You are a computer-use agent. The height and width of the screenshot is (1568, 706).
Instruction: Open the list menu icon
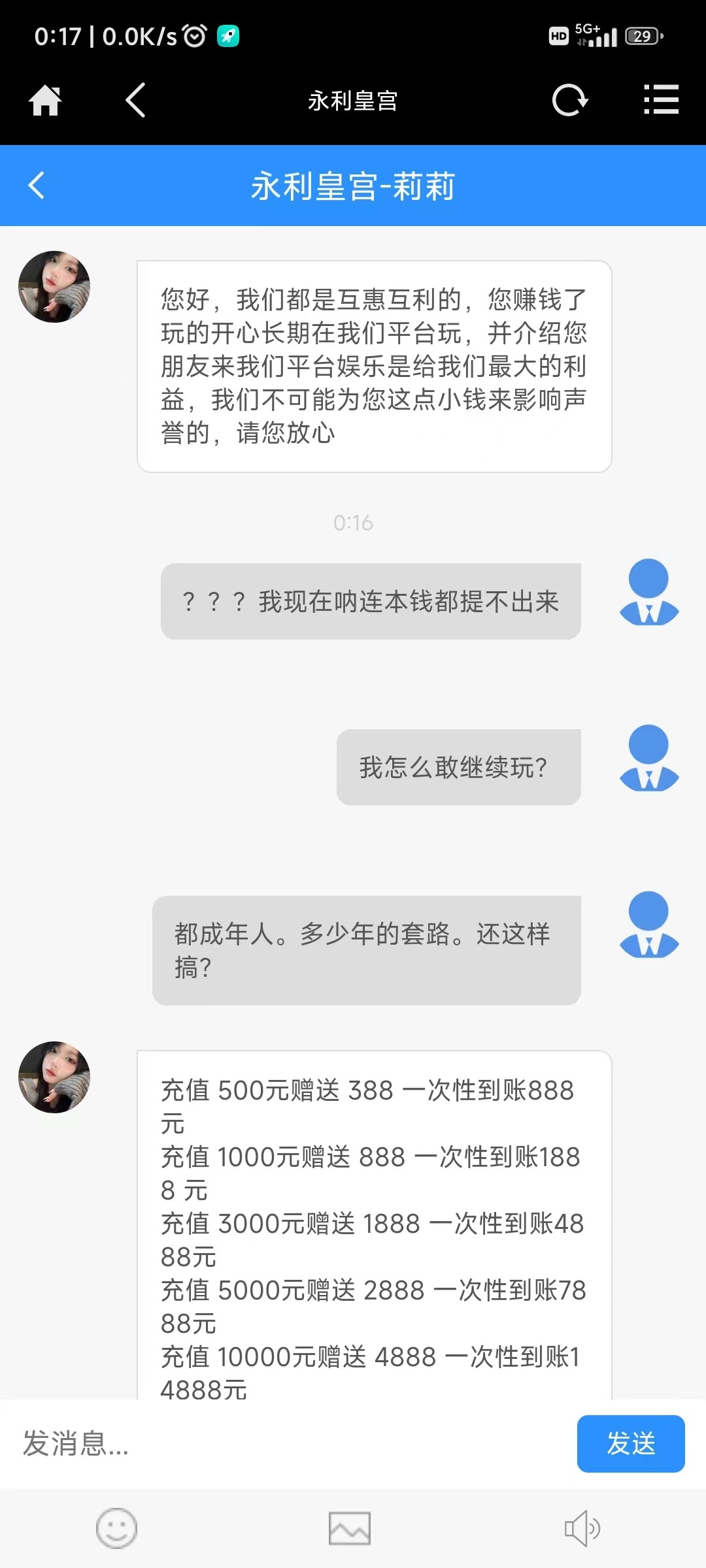click(661, 100)
